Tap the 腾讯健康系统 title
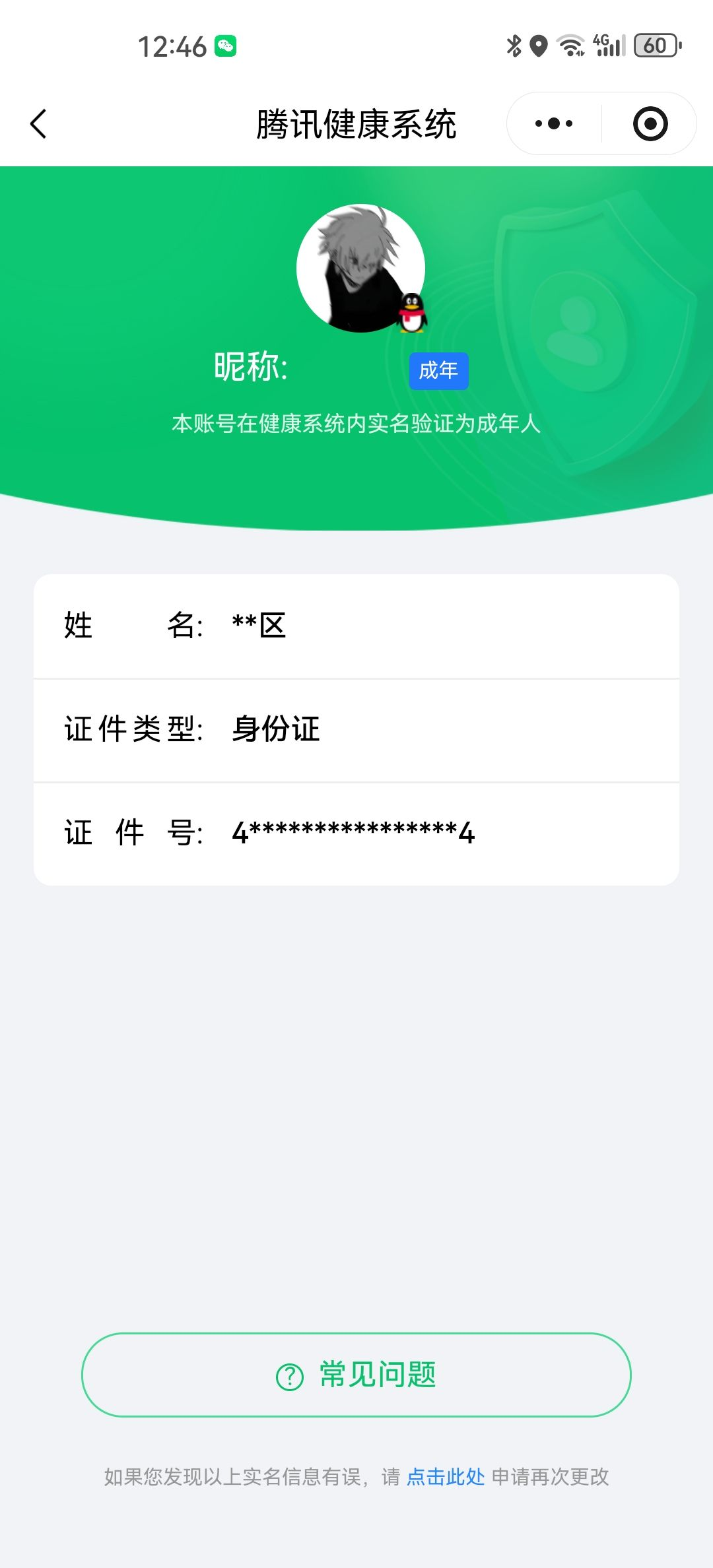This screenshot has height=1568, width=713. tap(356, 123)
